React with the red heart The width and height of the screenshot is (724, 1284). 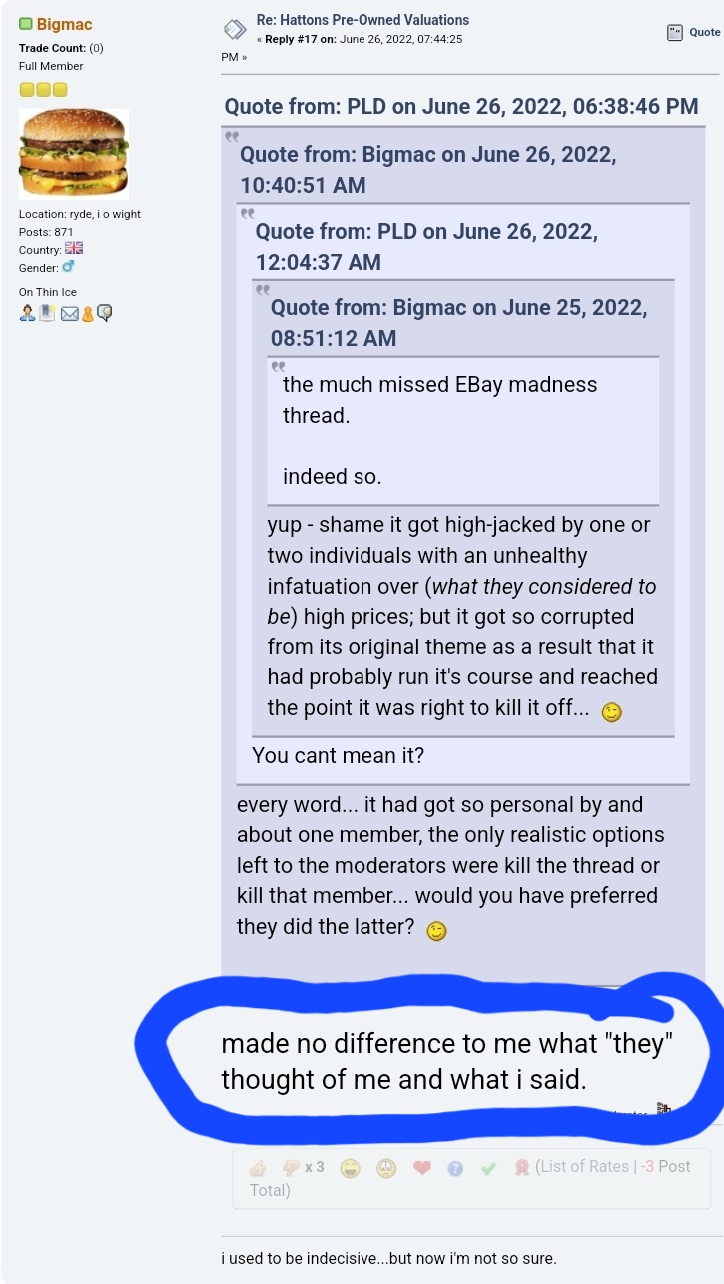point(421,1167)
